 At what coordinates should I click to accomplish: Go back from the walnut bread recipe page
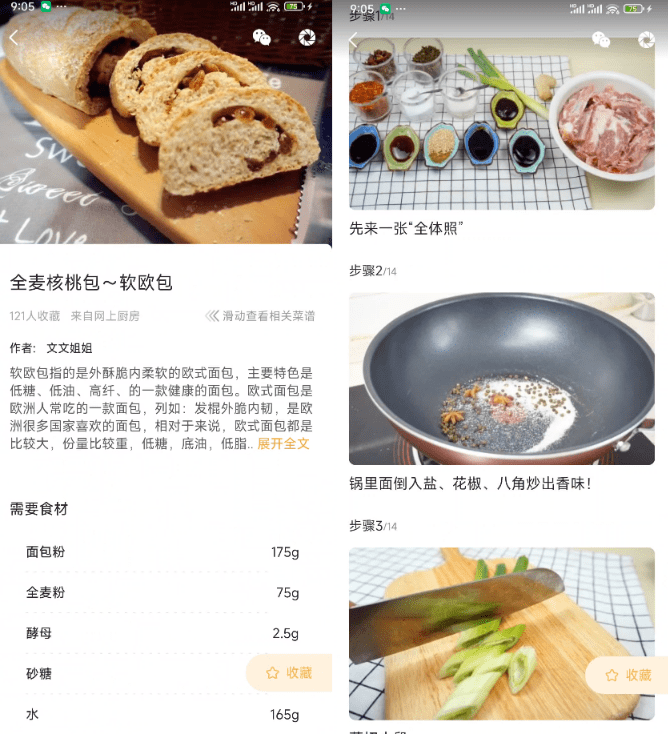(13, 38)
